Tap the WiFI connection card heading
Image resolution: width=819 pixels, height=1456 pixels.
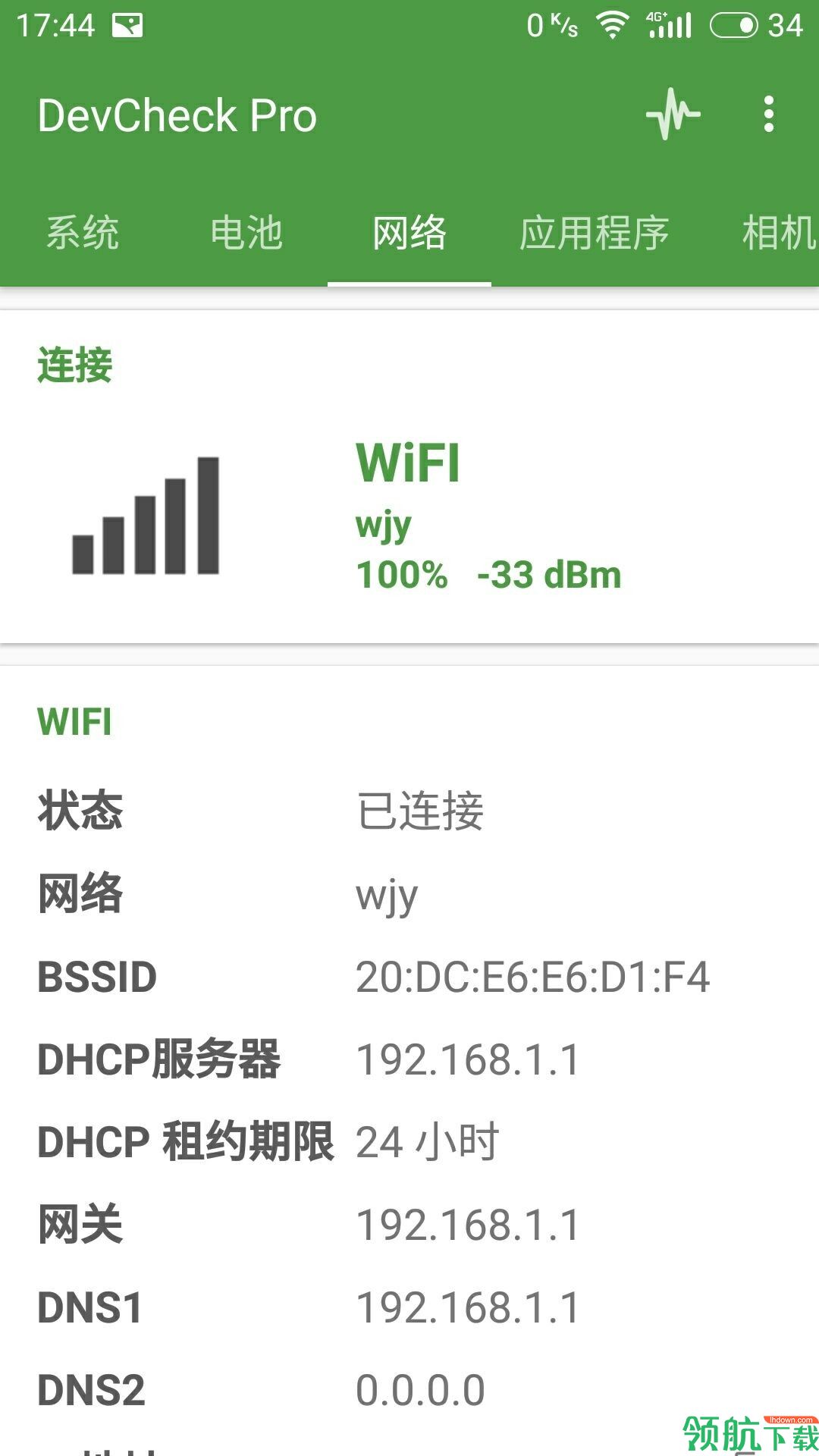coord(407,464)
